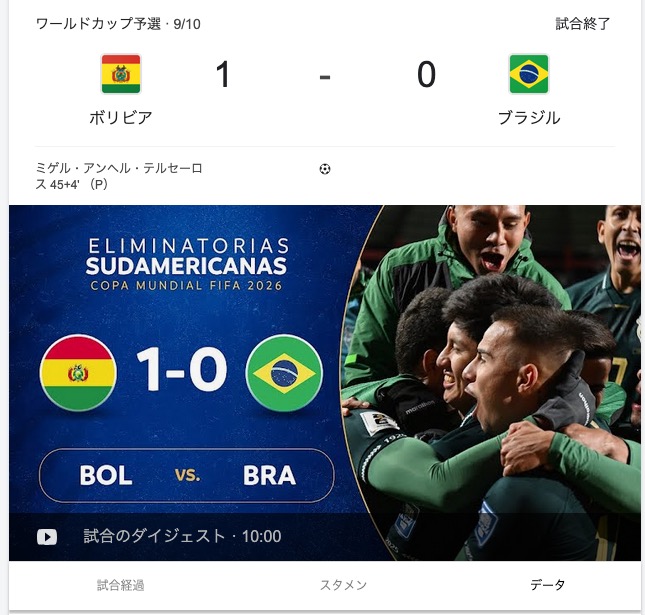The width and height of the screenshot is (645, 615).
Task: Switch to the 試合経過 tab
Action: click(121, 585)
